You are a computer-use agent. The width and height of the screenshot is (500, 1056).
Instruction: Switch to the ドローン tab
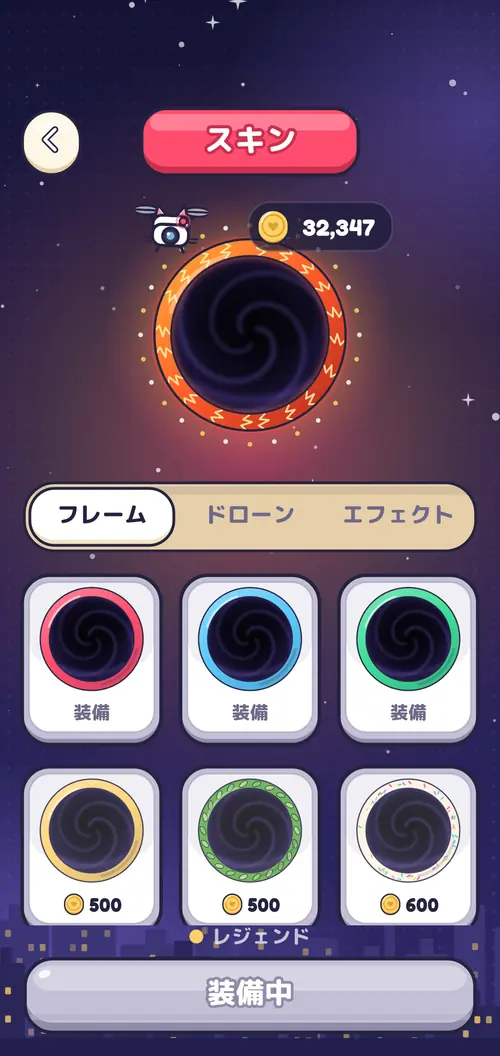(x=249, y=516)
